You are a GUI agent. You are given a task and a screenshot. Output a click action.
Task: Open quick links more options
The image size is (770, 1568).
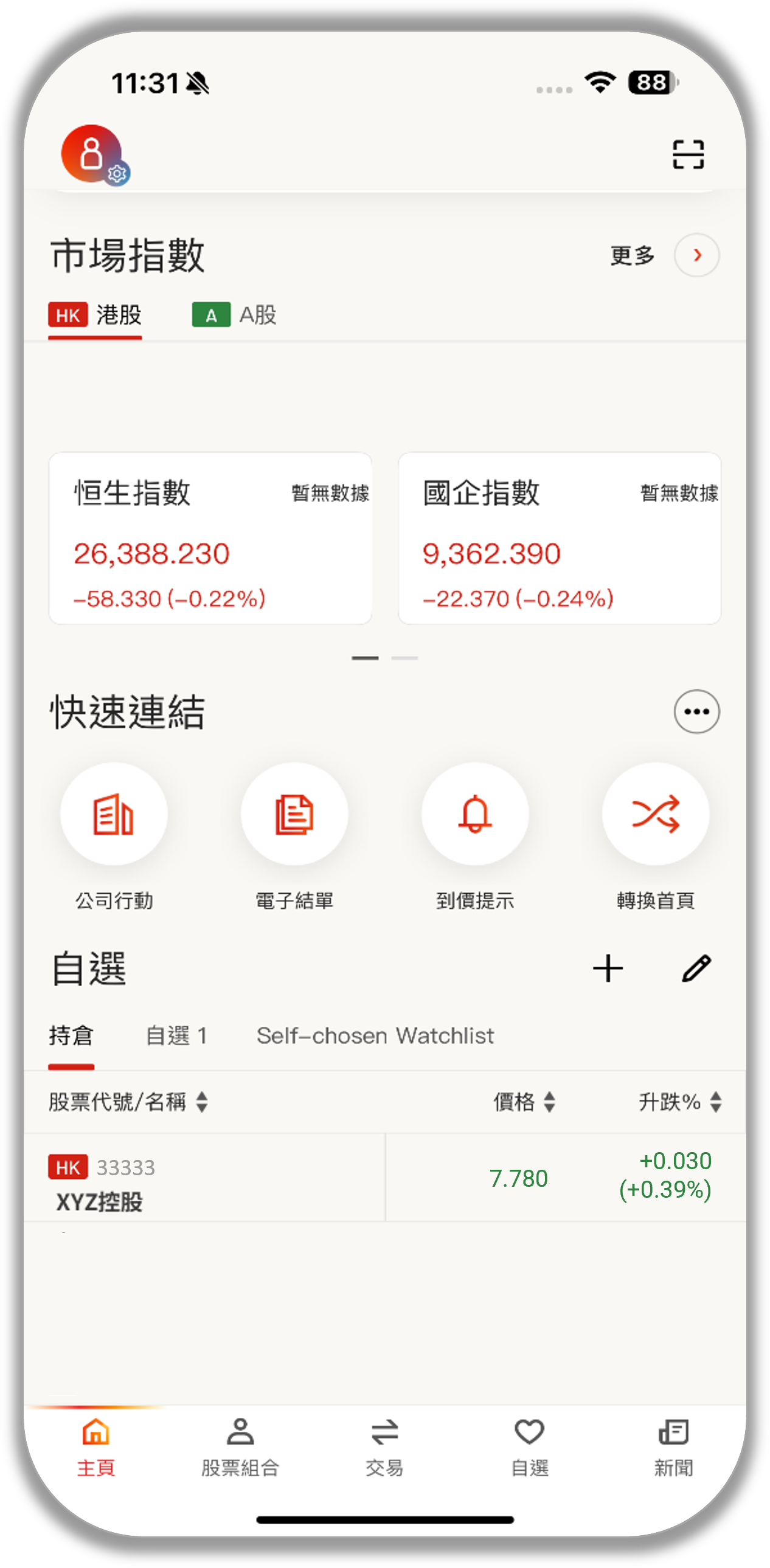[x=696, y=711]
